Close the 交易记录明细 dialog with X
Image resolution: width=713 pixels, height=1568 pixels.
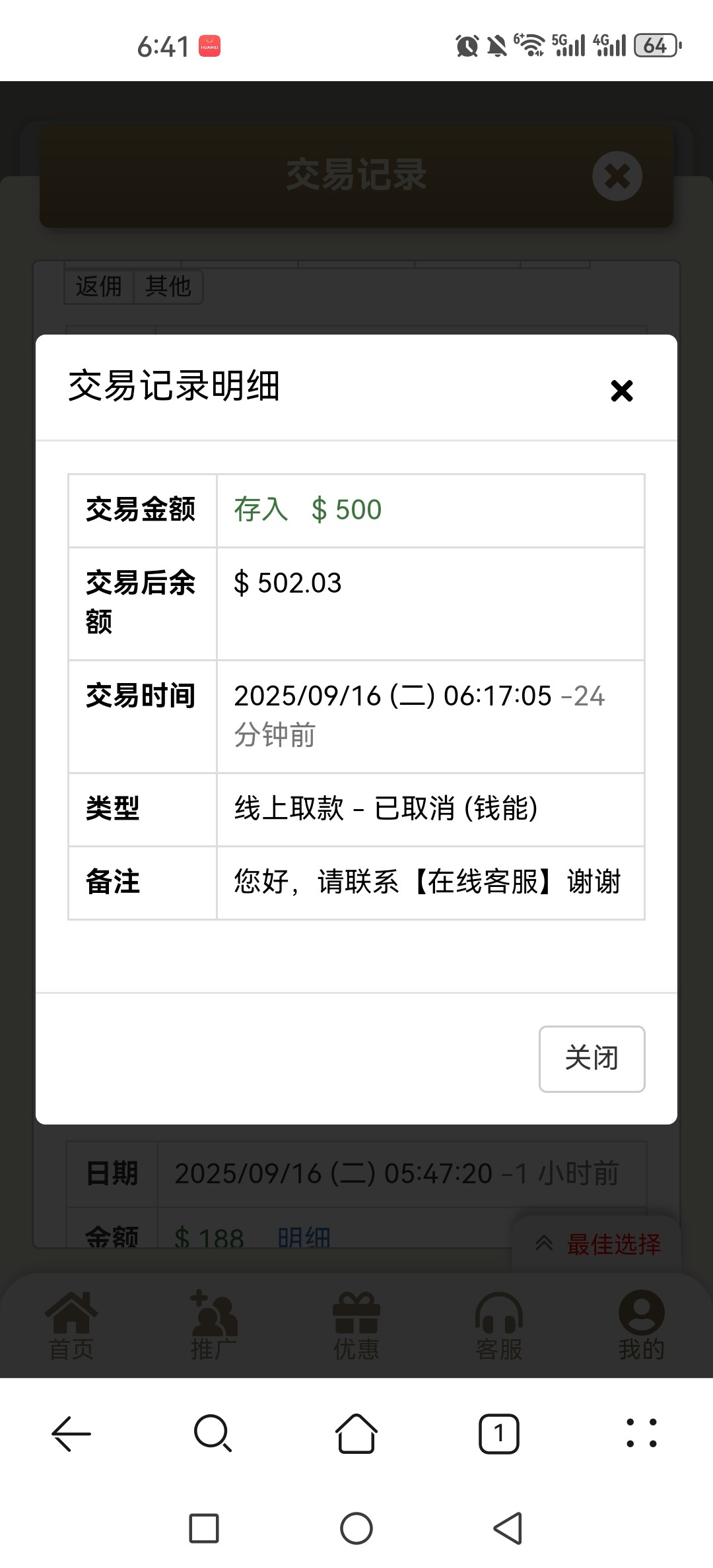[621, 391]
